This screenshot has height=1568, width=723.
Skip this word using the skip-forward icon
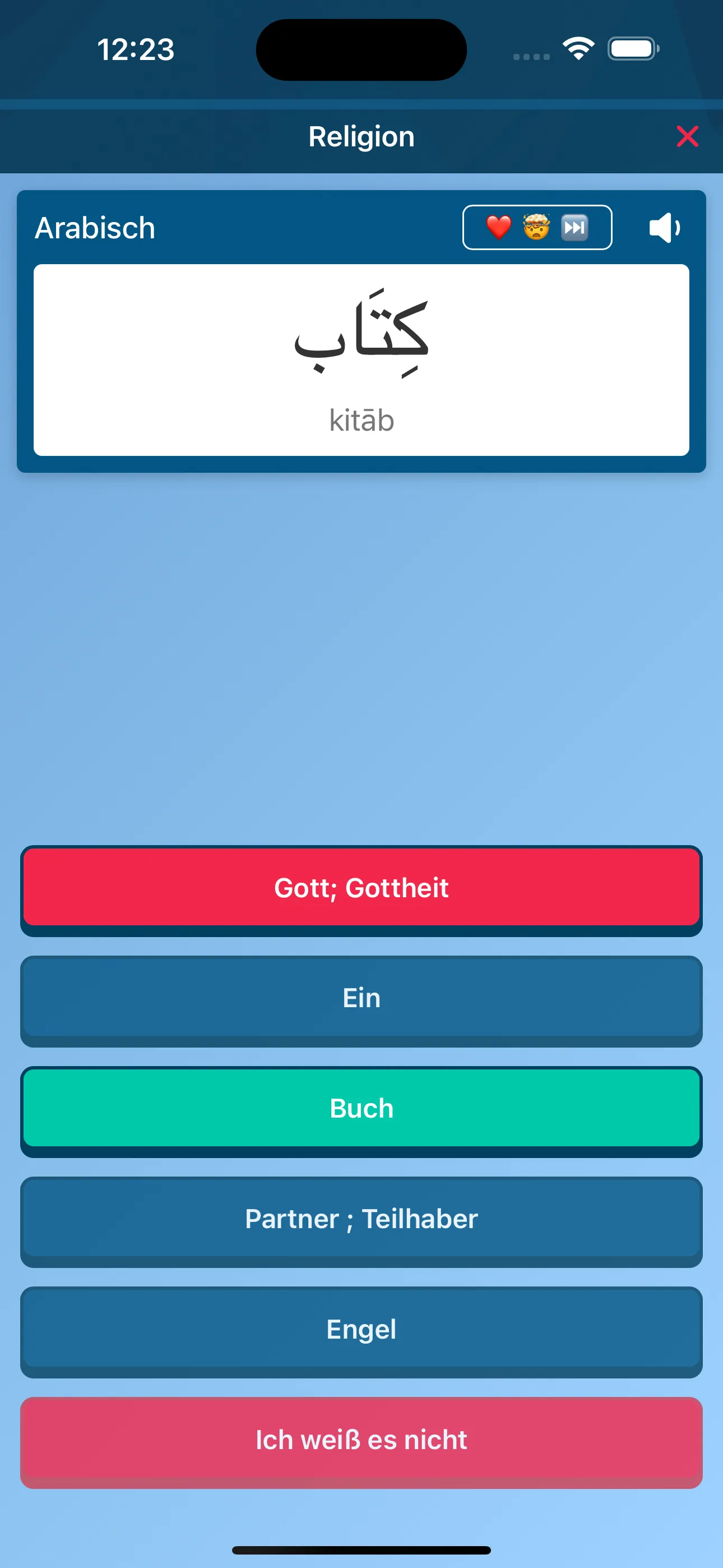pyautogui.click(x=575, y=228)
